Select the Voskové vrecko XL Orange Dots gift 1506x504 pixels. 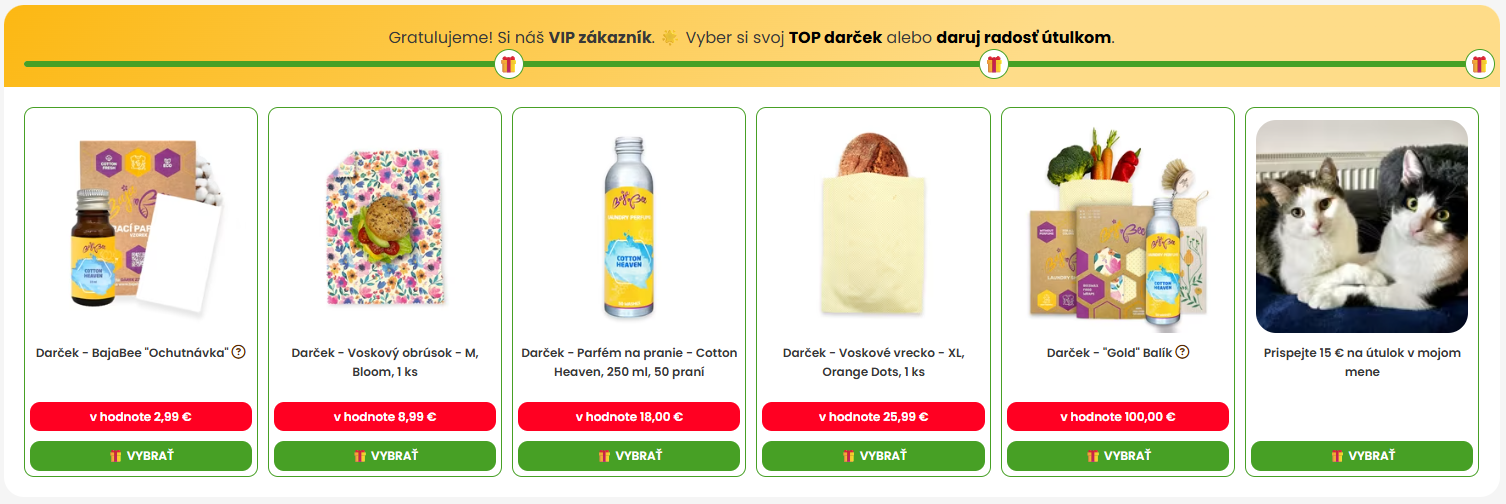873,456
